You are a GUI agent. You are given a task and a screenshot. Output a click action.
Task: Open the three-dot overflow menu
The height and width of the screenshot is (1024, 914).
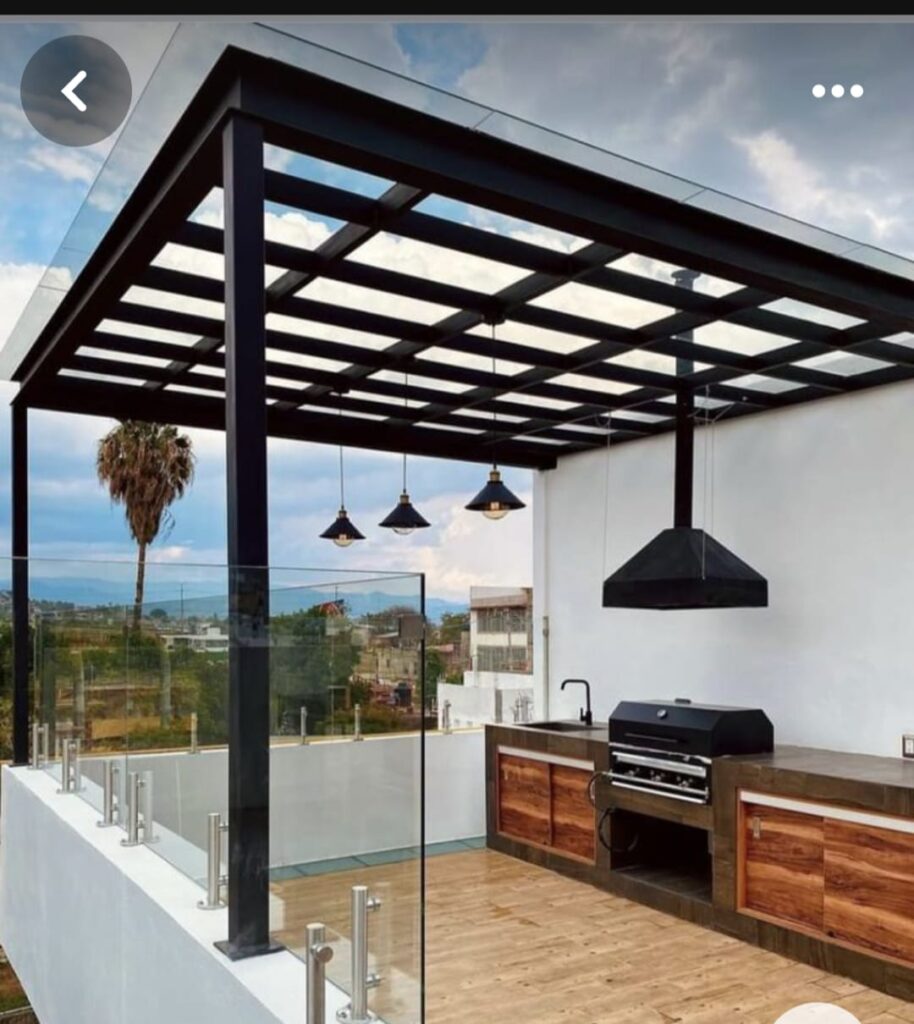(x=837, y=91)
